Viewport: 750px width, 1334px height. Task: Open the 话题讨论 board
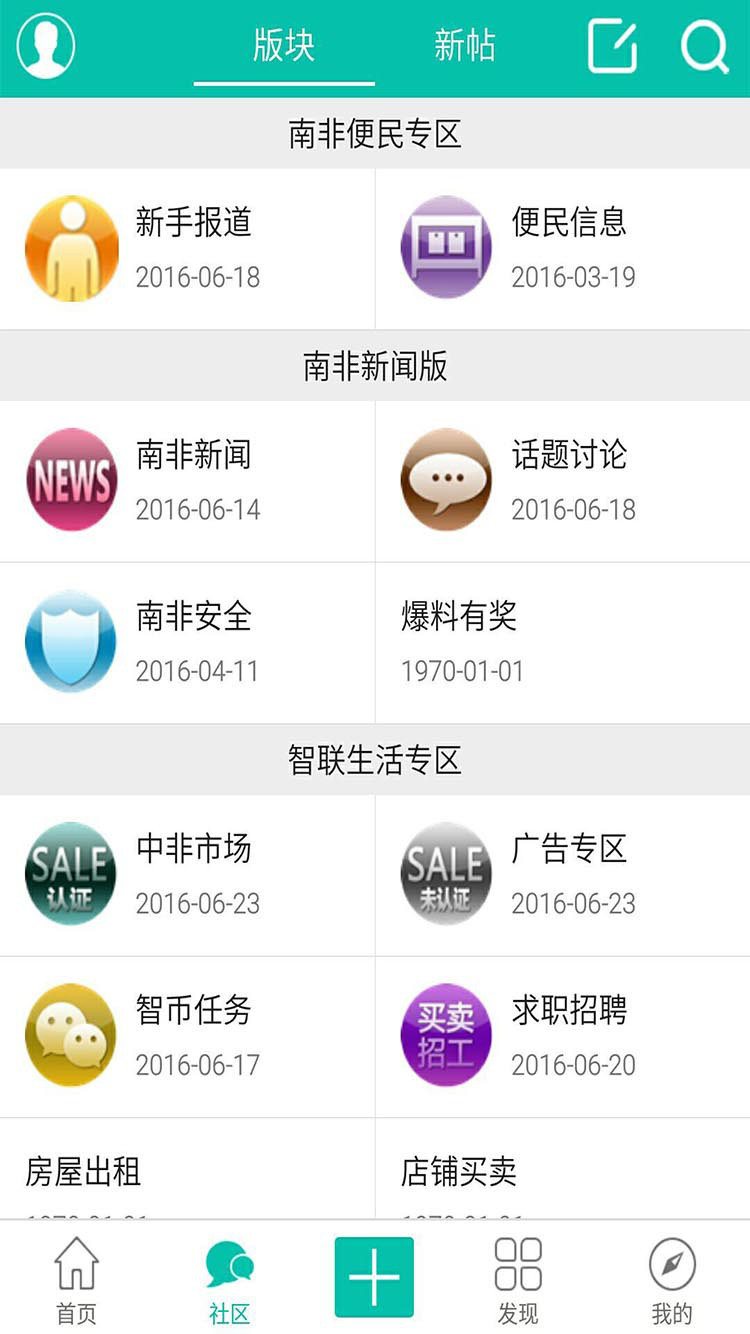pyautogui.click(x=563, y=480)
